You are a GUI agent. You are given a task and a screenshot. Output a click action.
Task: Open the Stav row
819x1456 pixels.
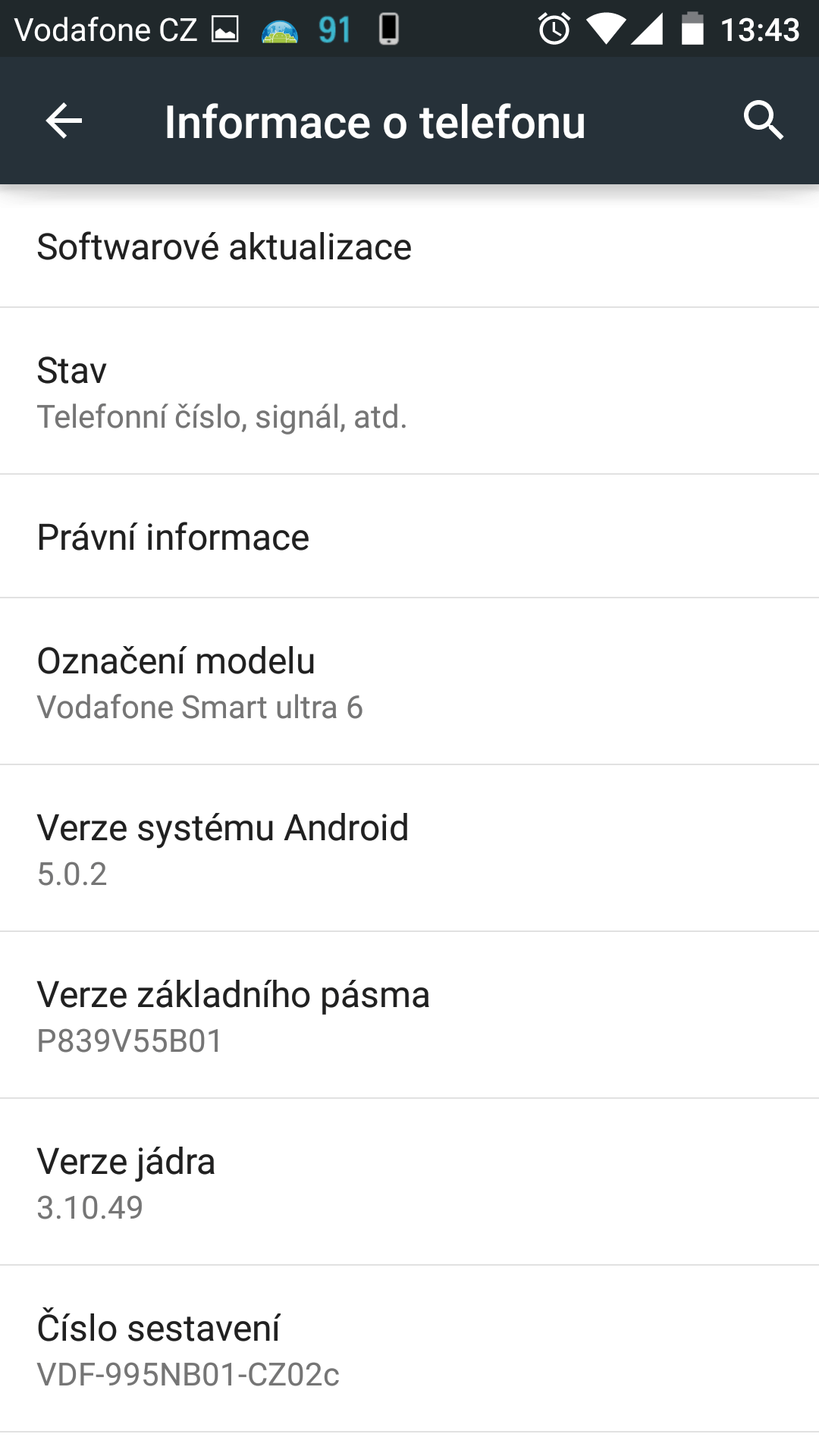click(409, 391)
